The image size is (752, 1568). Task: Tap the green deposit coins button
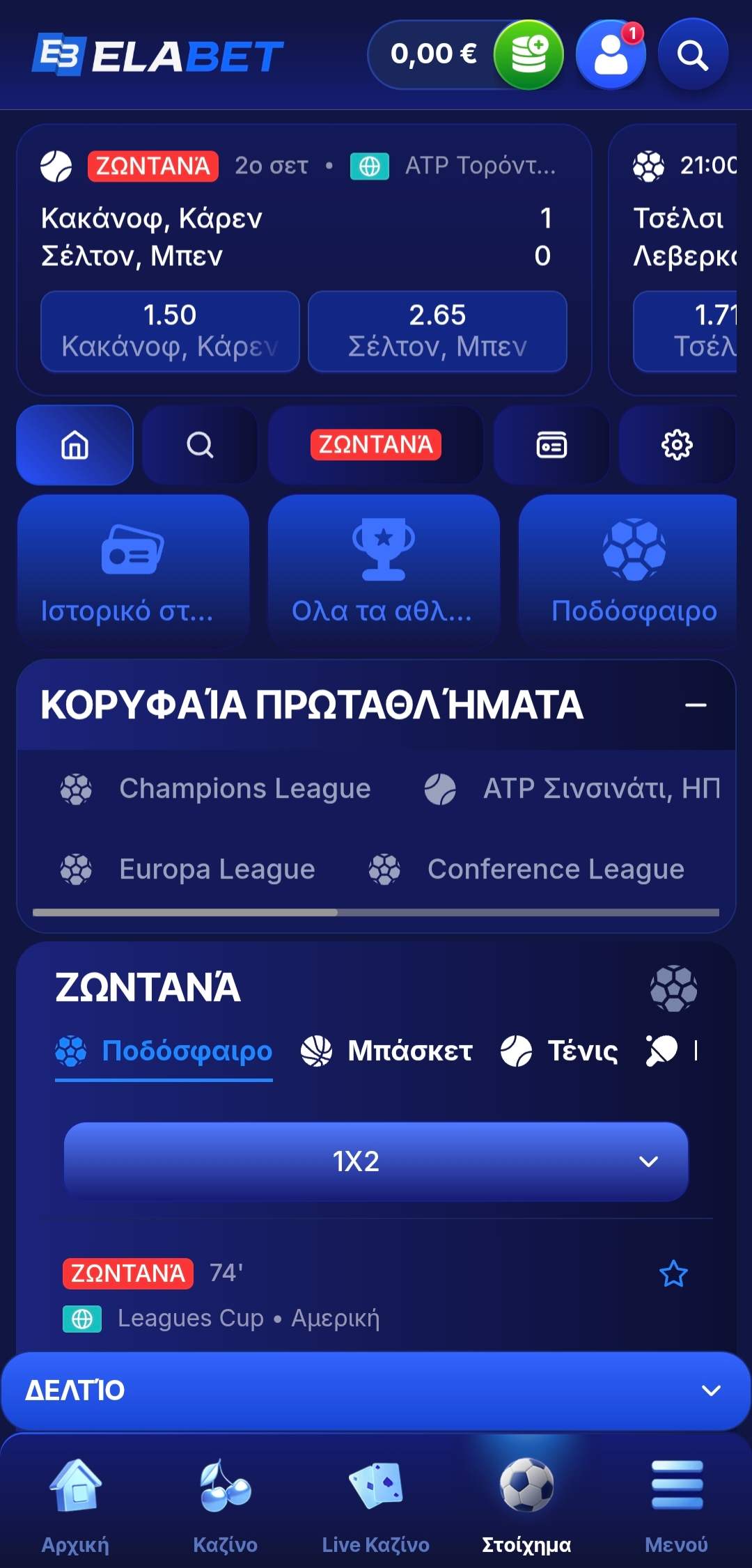click(x=528, y=54)
